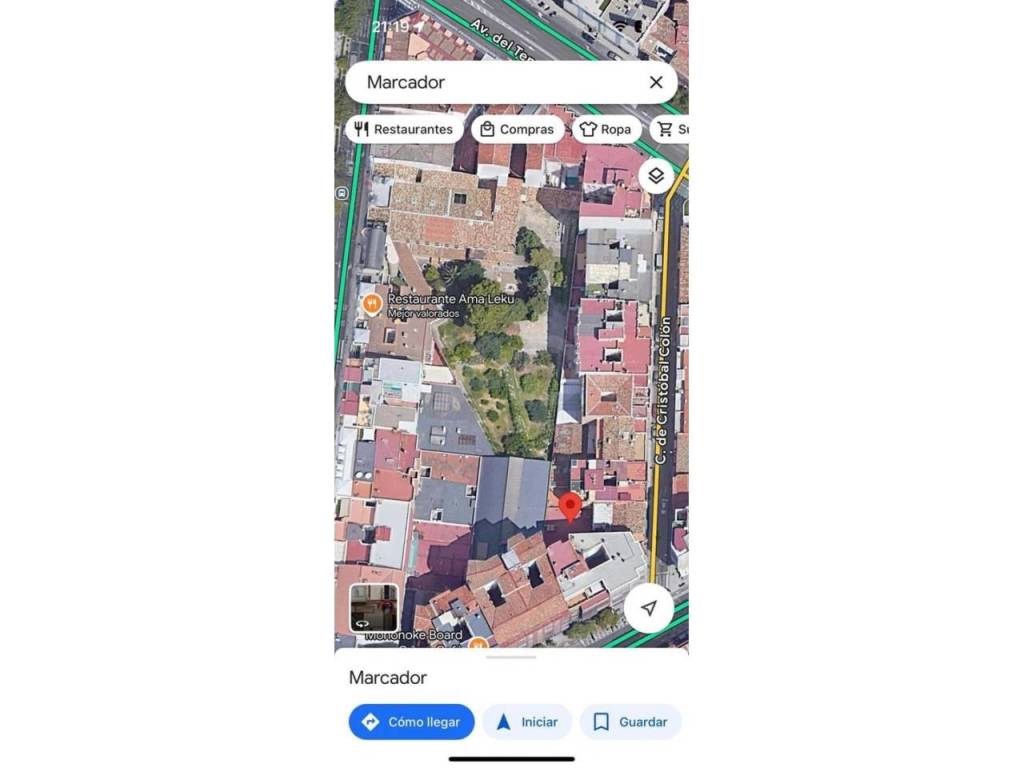
Task: Get directions with Cómo llegar
Action: (x=411, y=722)
